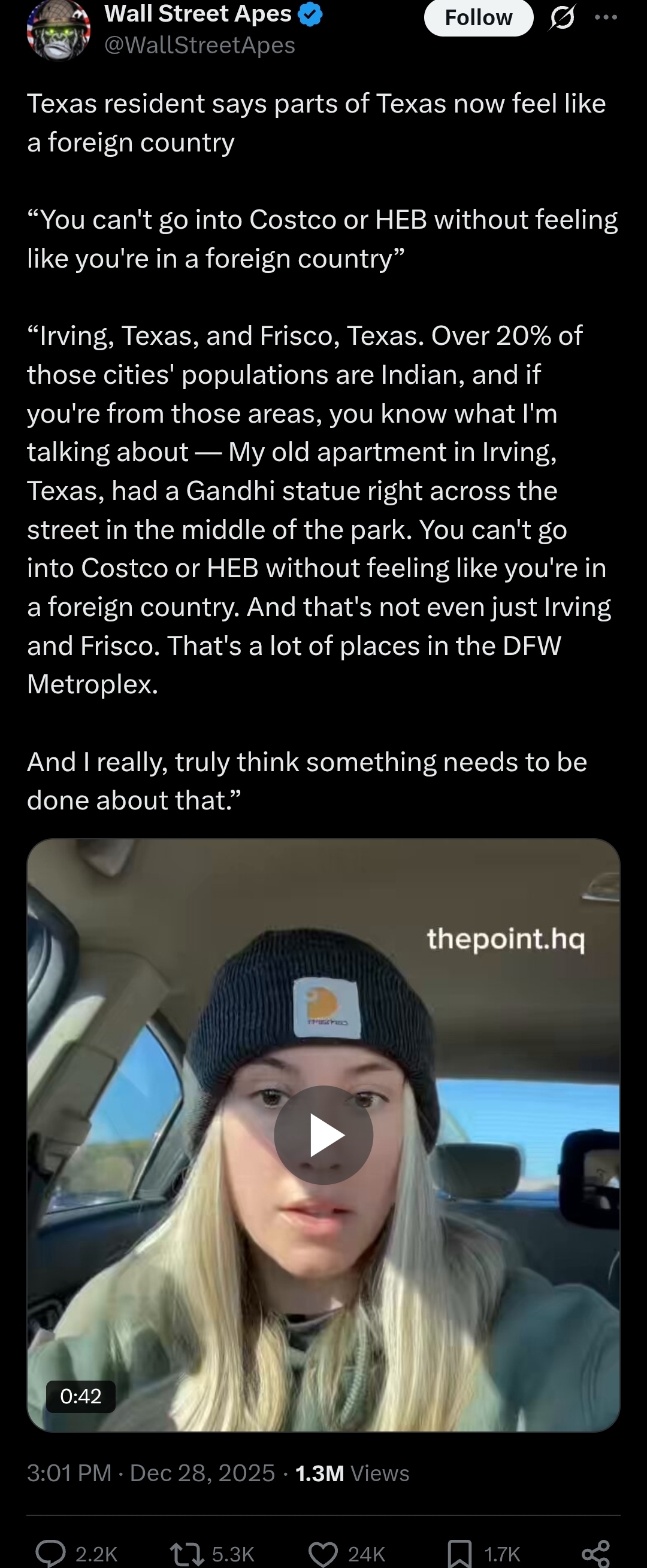The height and width of the screenshot is (1568, 647).
Task: Bookmark this post
Action: click(x=460, y=1553)
